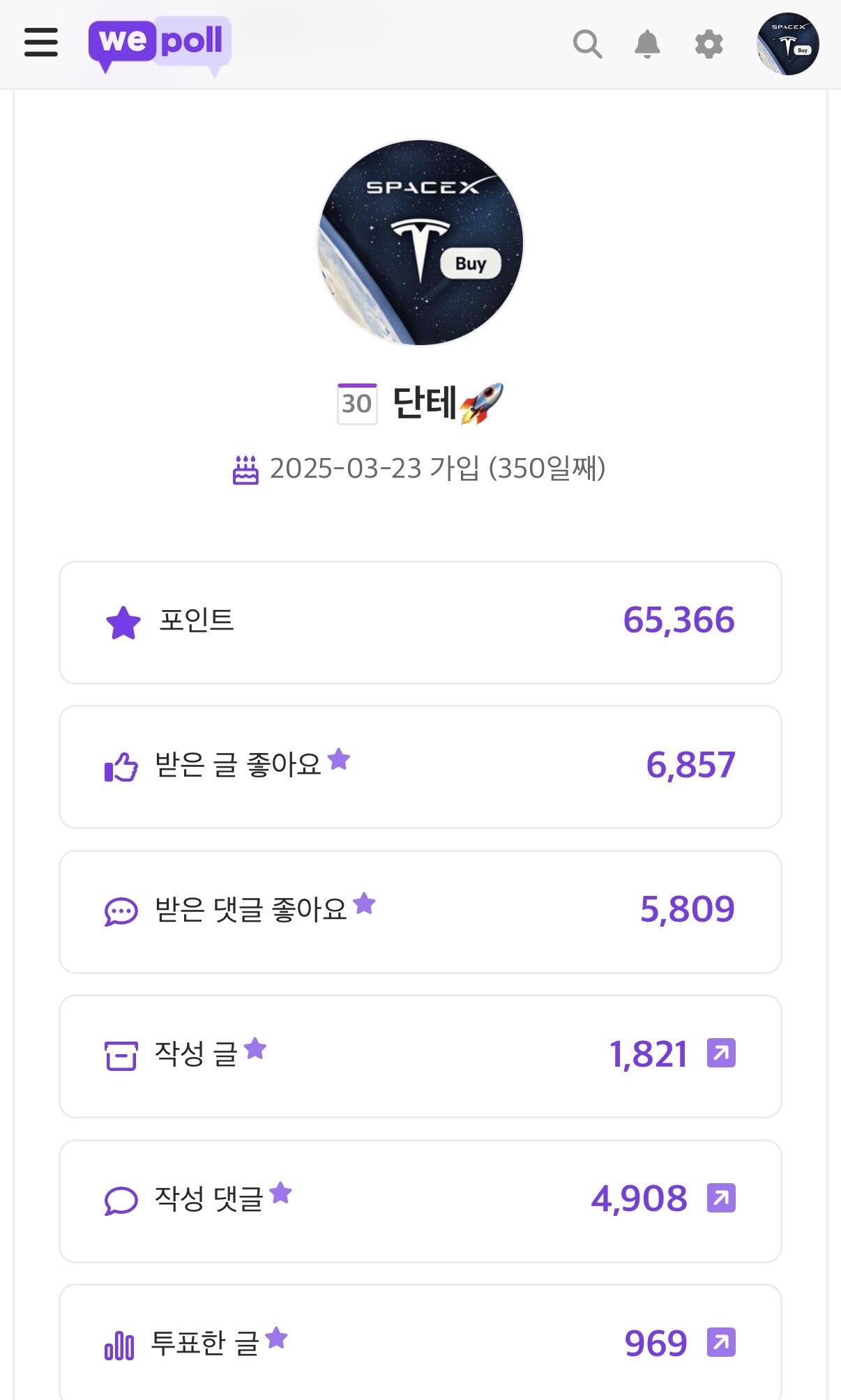Viewport: 841px width, 1400px height.
Task: Open the search icon
Action: [x=587, y=45]
